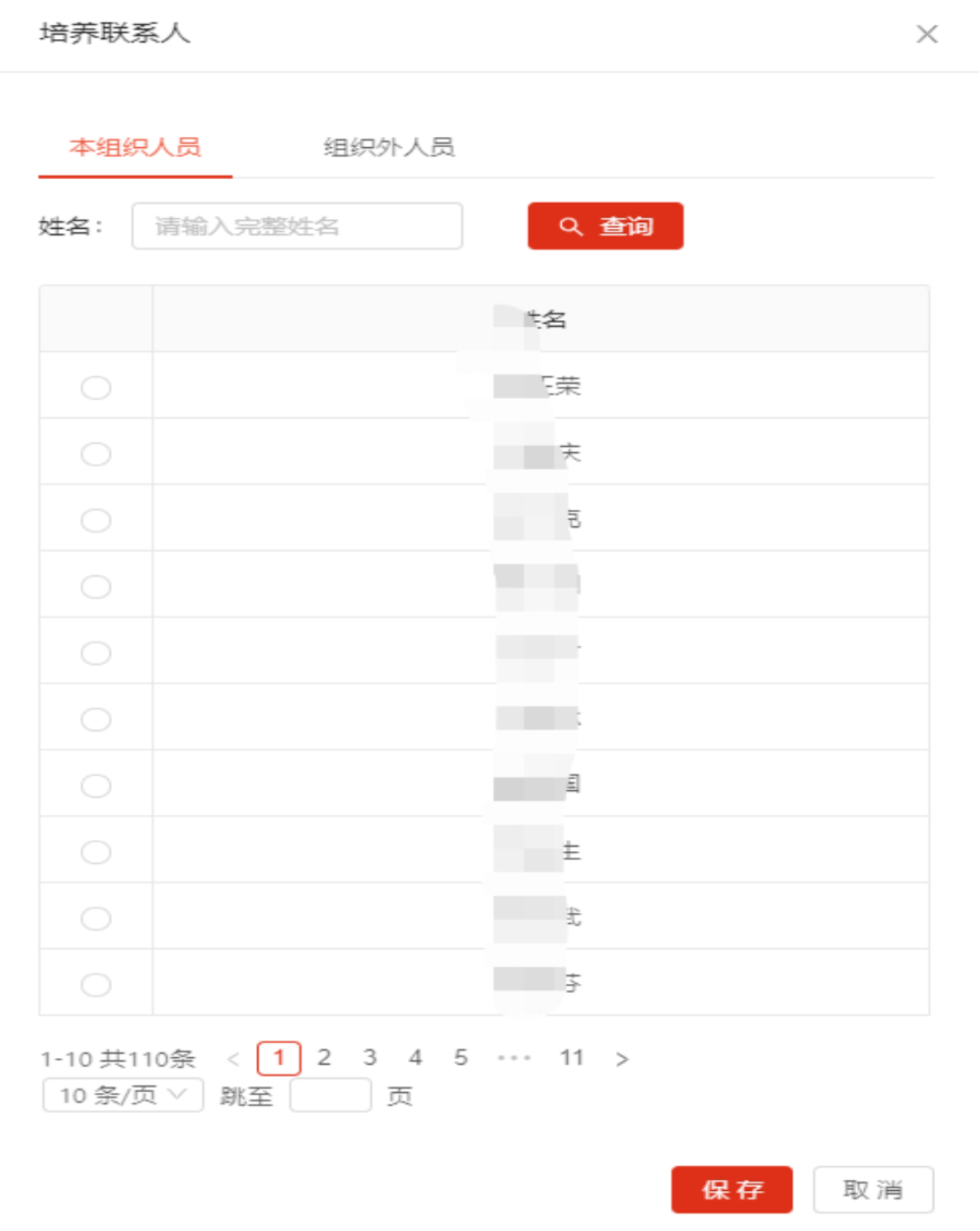Go to the next page arrow
Screen dimensions: 980x1231
tap(621, 1059)
